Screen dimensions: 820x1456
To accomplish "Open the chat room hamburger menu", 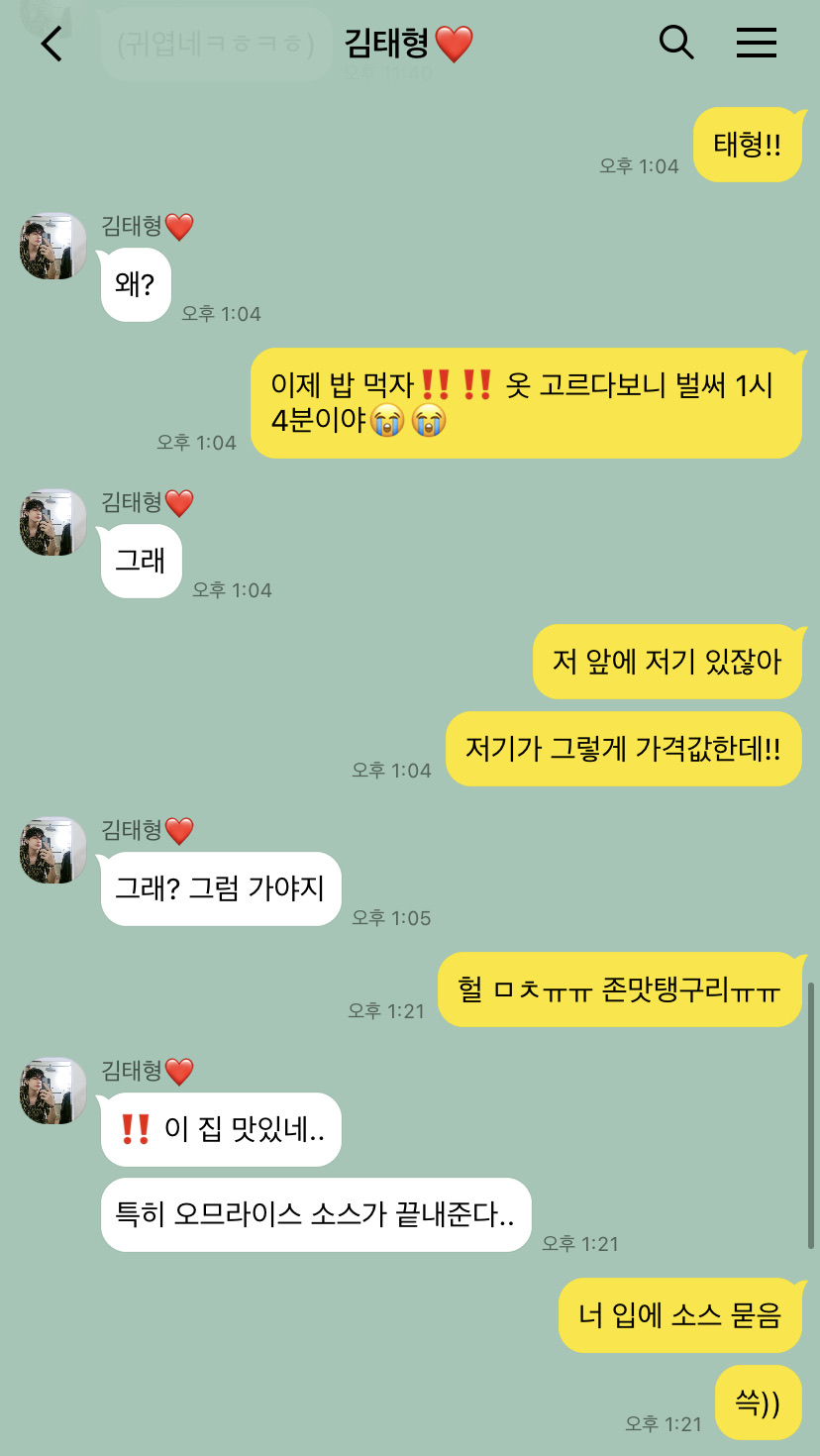I will pos(757,43).
